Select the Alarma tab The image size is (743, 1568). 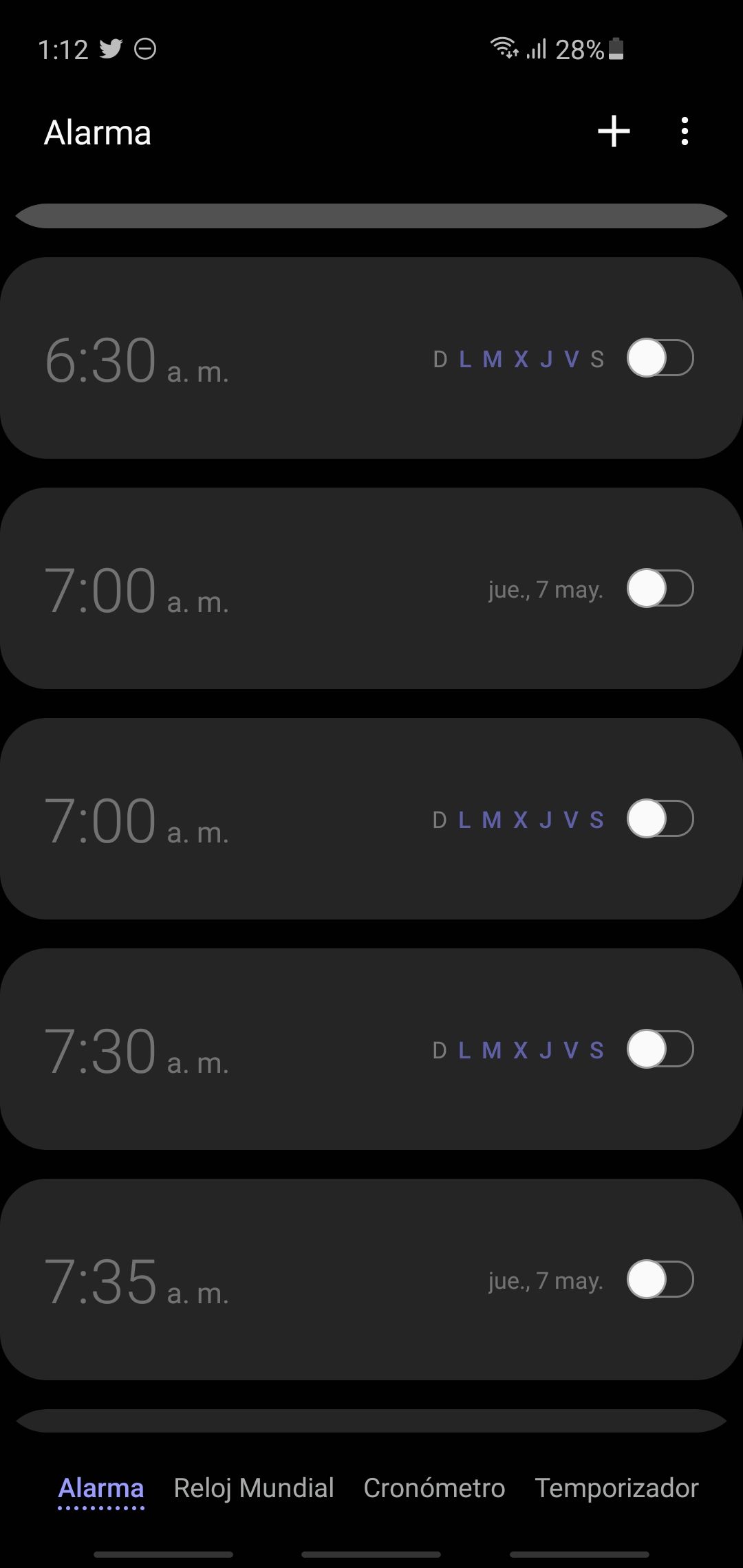click(x=101, y=1488)
